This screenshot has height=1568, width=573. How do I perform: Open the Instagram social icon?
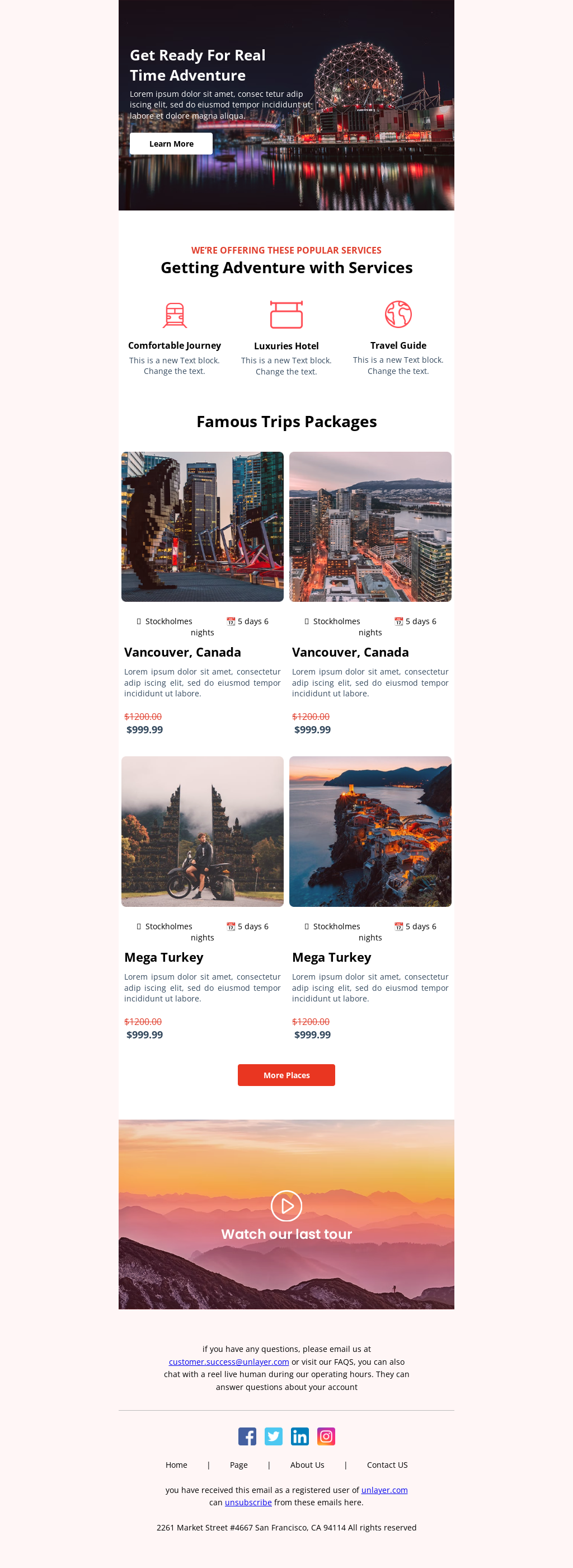tap(326, 1436)
